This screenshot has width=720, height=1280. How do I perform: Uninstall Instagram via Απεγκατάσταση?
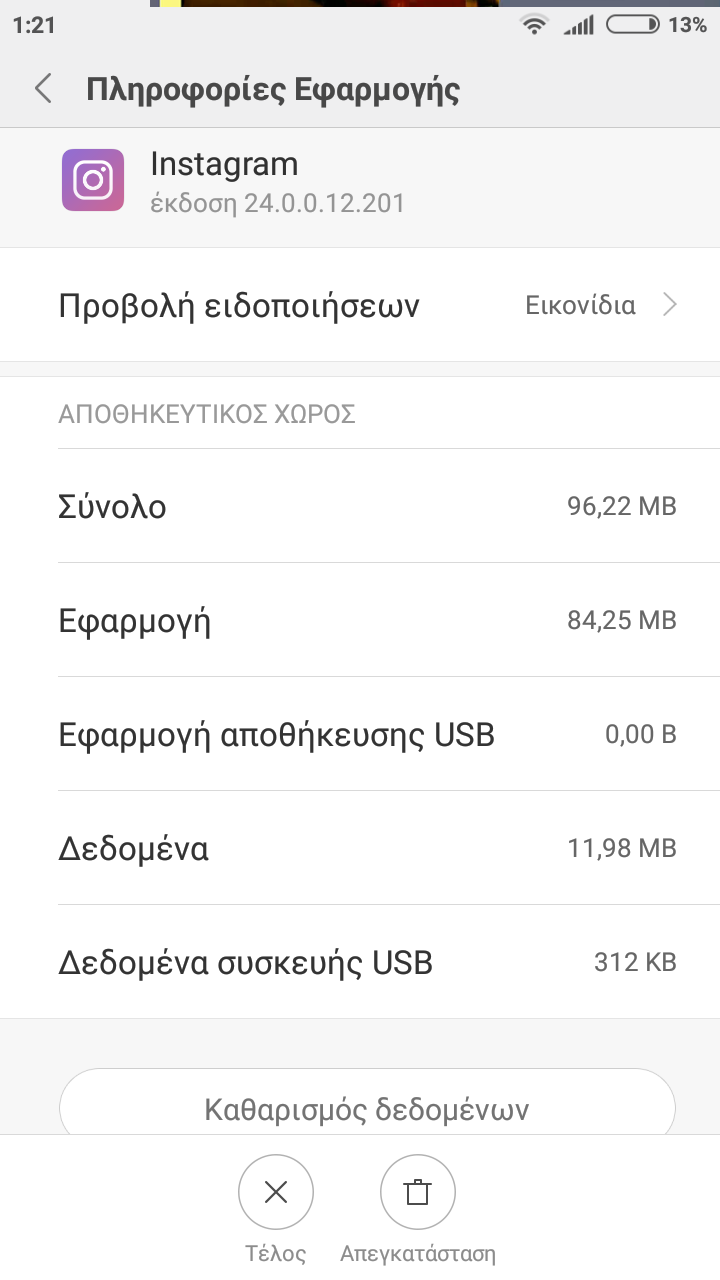[x=418, y=1192]
